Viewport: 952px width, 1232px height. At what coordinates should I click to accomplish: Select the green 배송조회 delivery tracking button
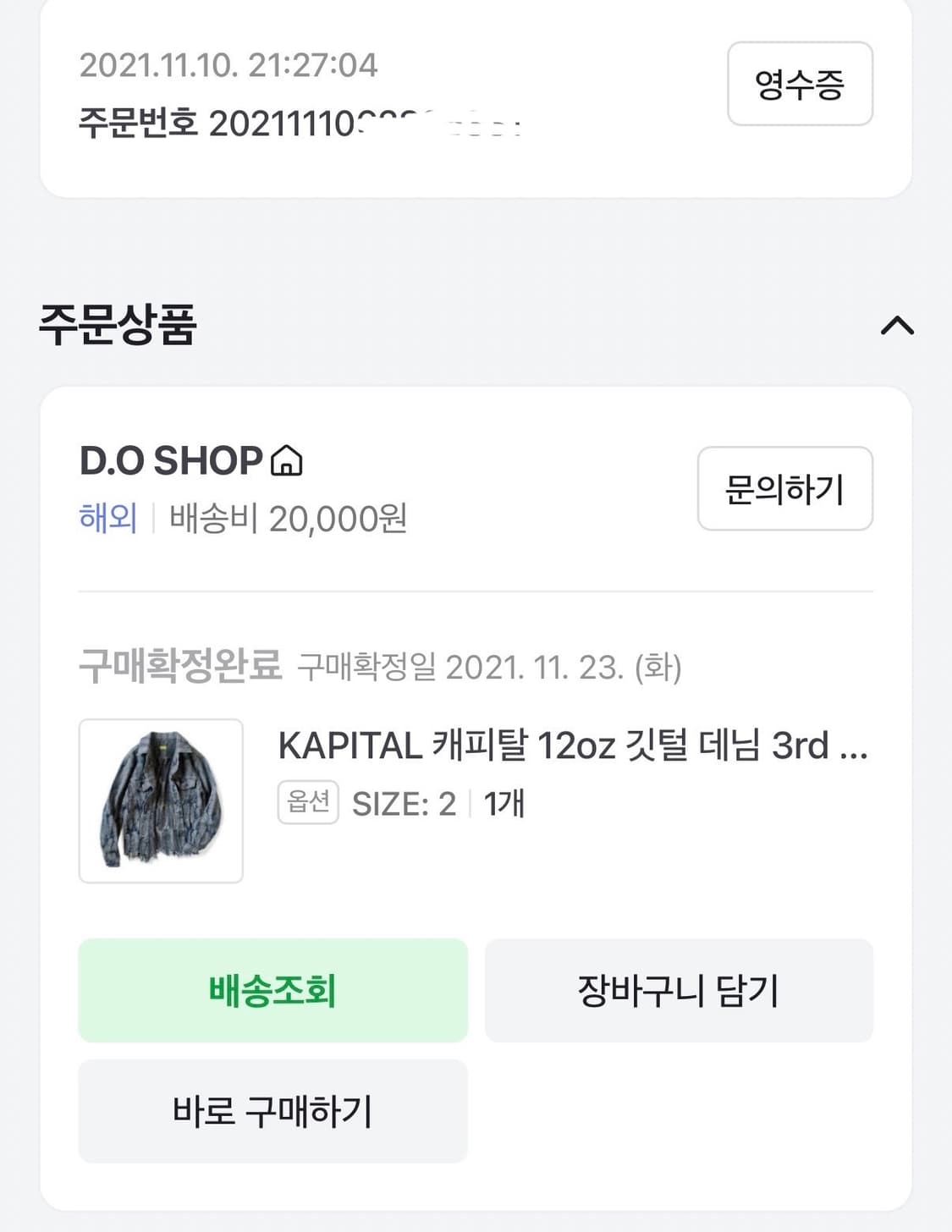[x=272, y=990]
